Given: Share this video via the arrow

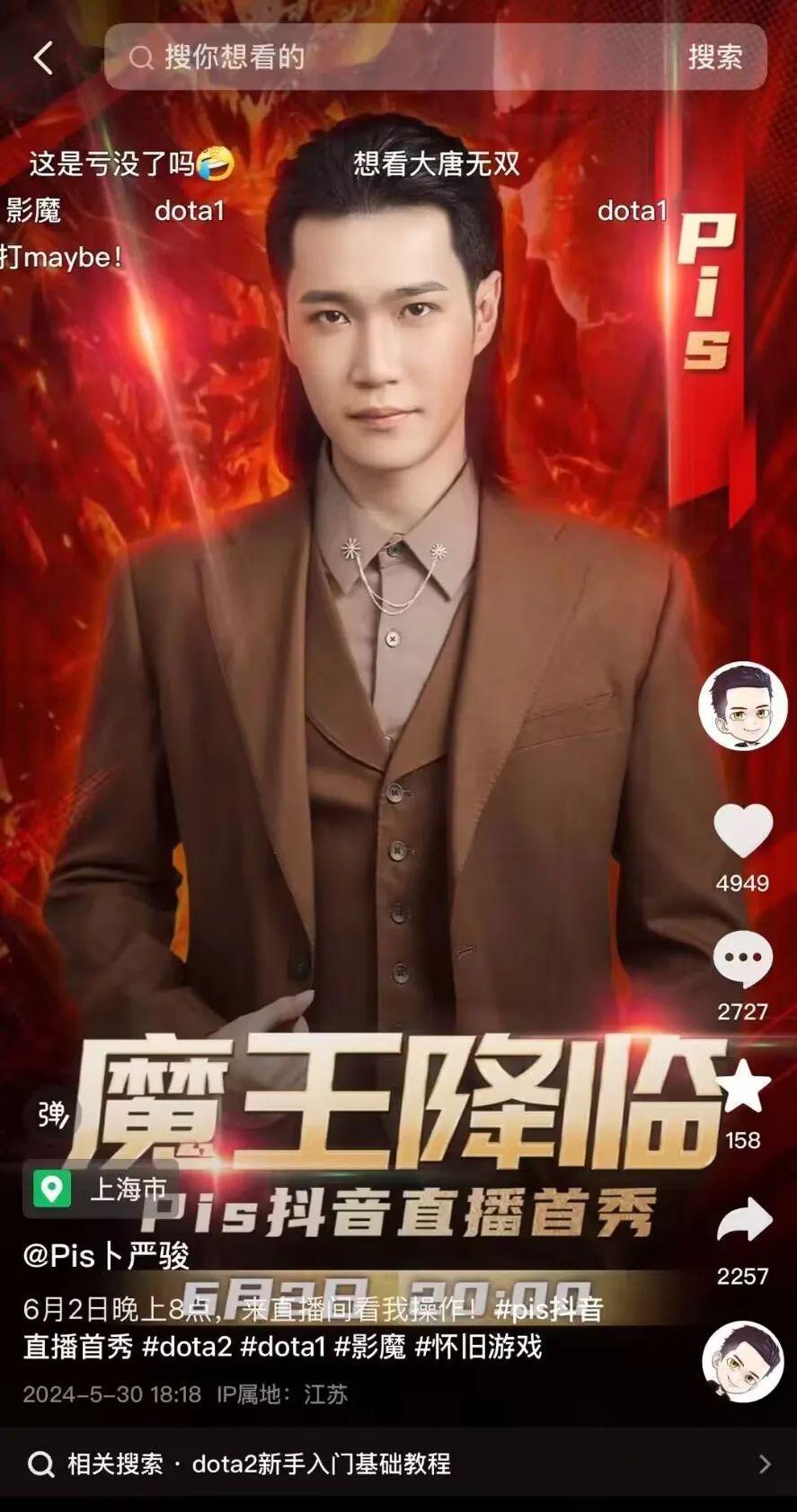Looking at the screenshot, I should tap(743, 1222).
